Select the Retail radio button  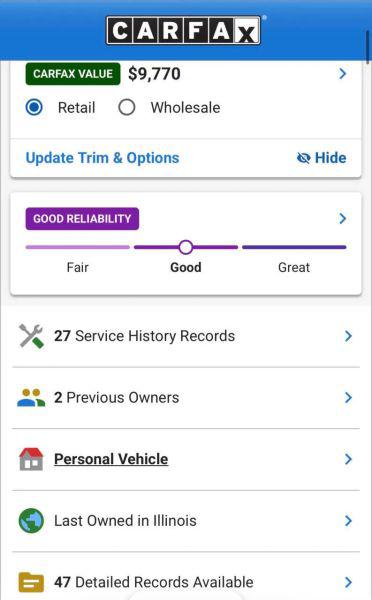point(34,107)
